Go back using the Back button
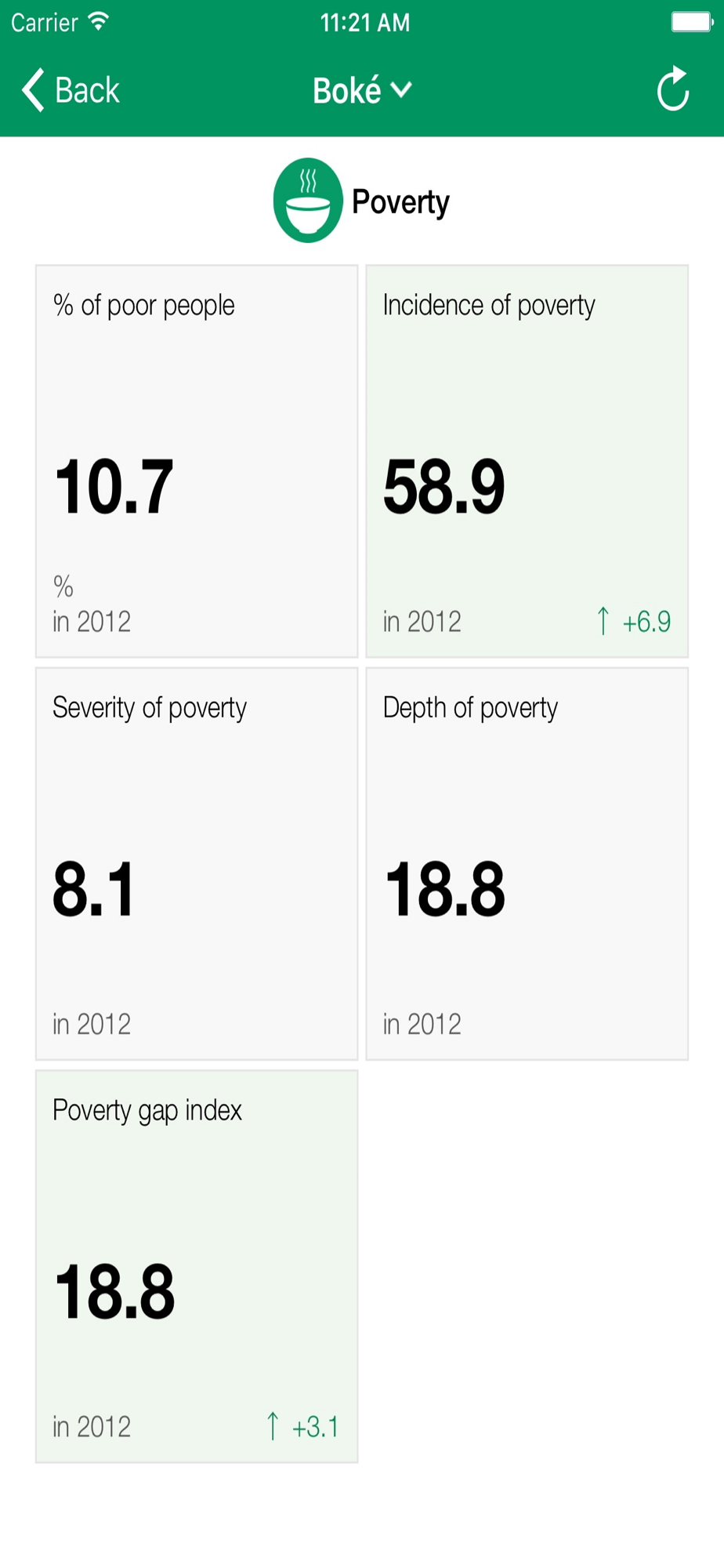Viewport: 724px width, 1568px height. [x=71, y=90]
